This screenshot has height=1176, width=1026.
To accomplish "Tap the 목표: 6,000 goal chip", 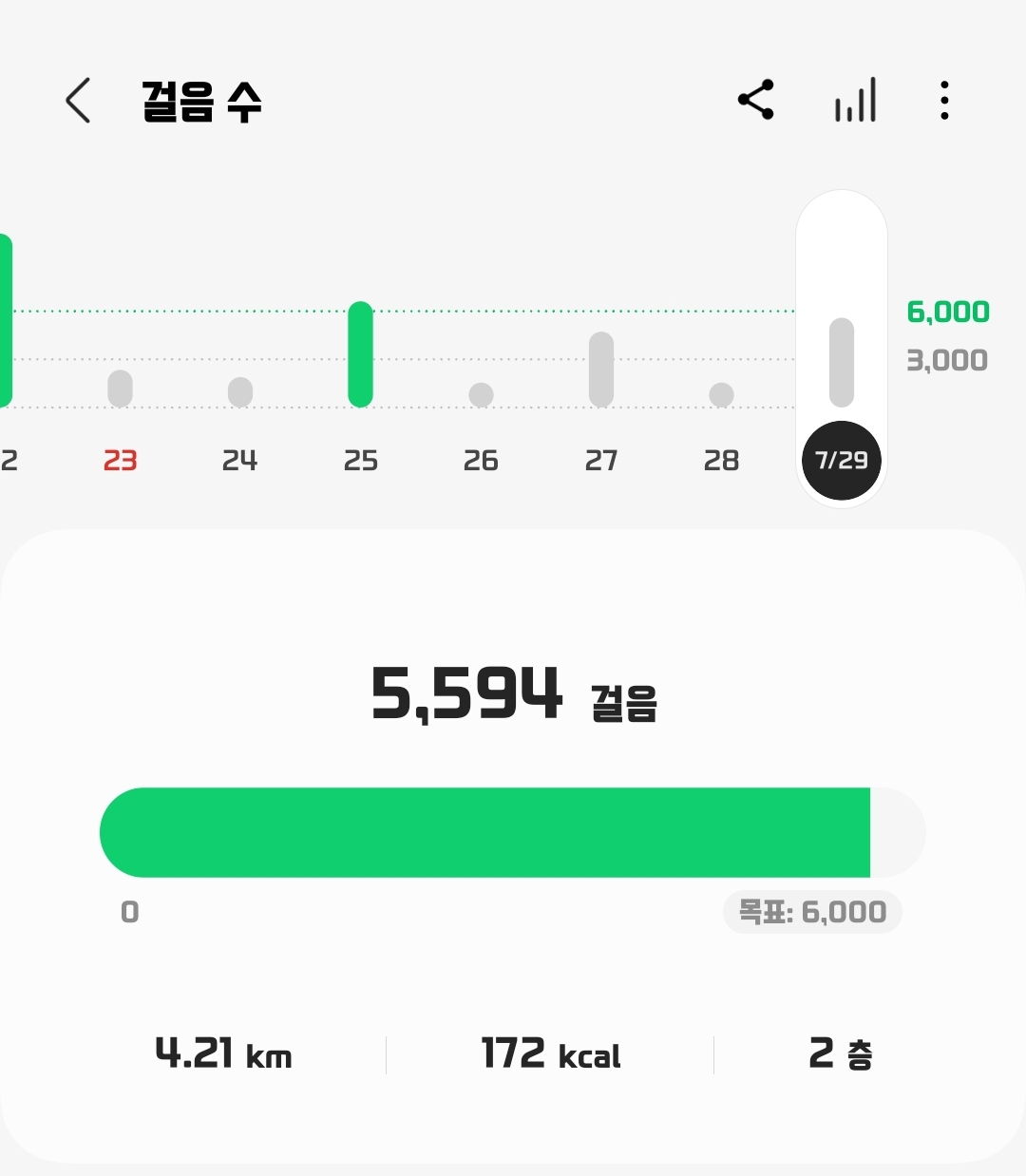I will (x=812, y=912).
